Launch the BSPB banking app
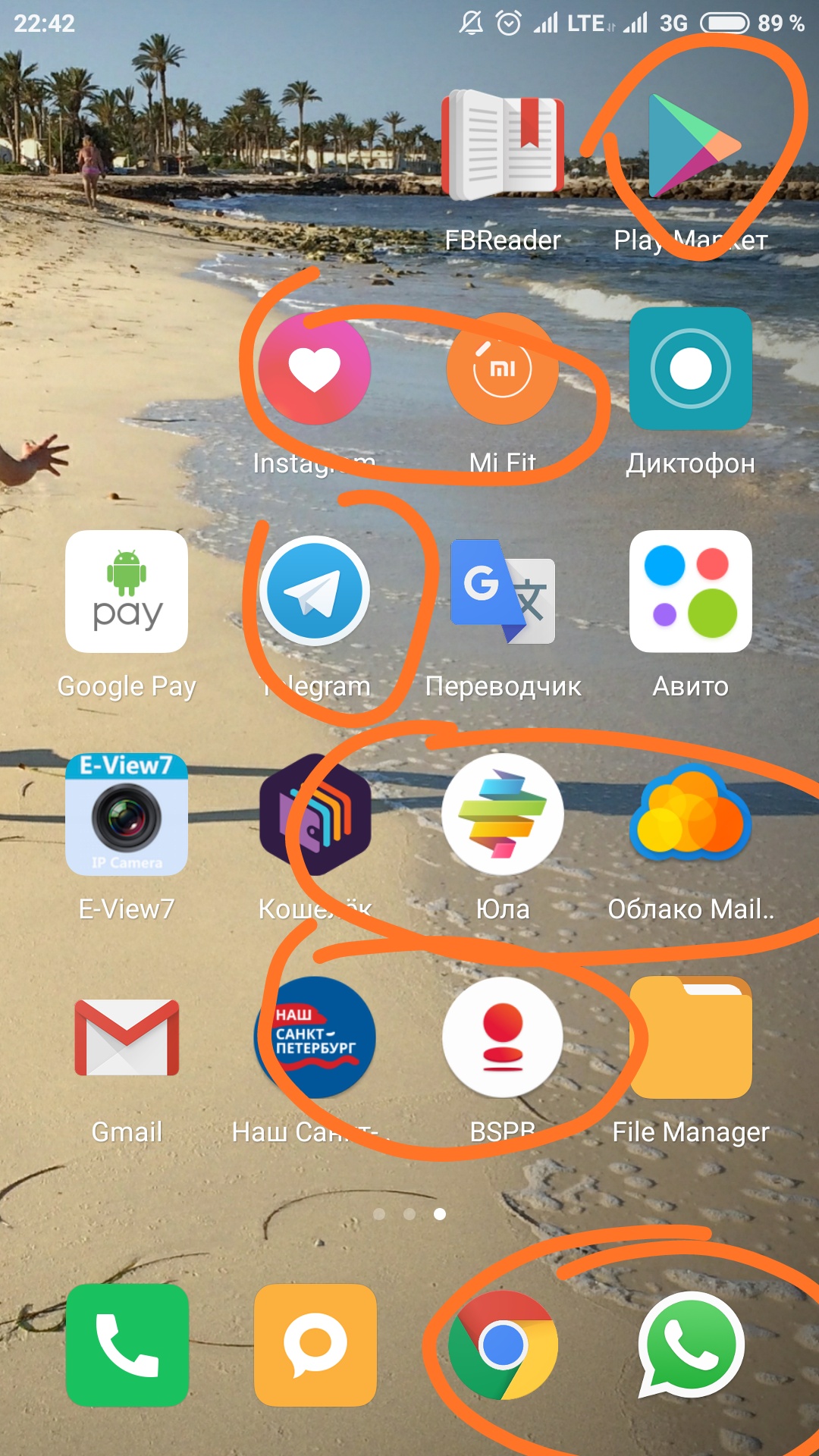 click(502, 1037)
